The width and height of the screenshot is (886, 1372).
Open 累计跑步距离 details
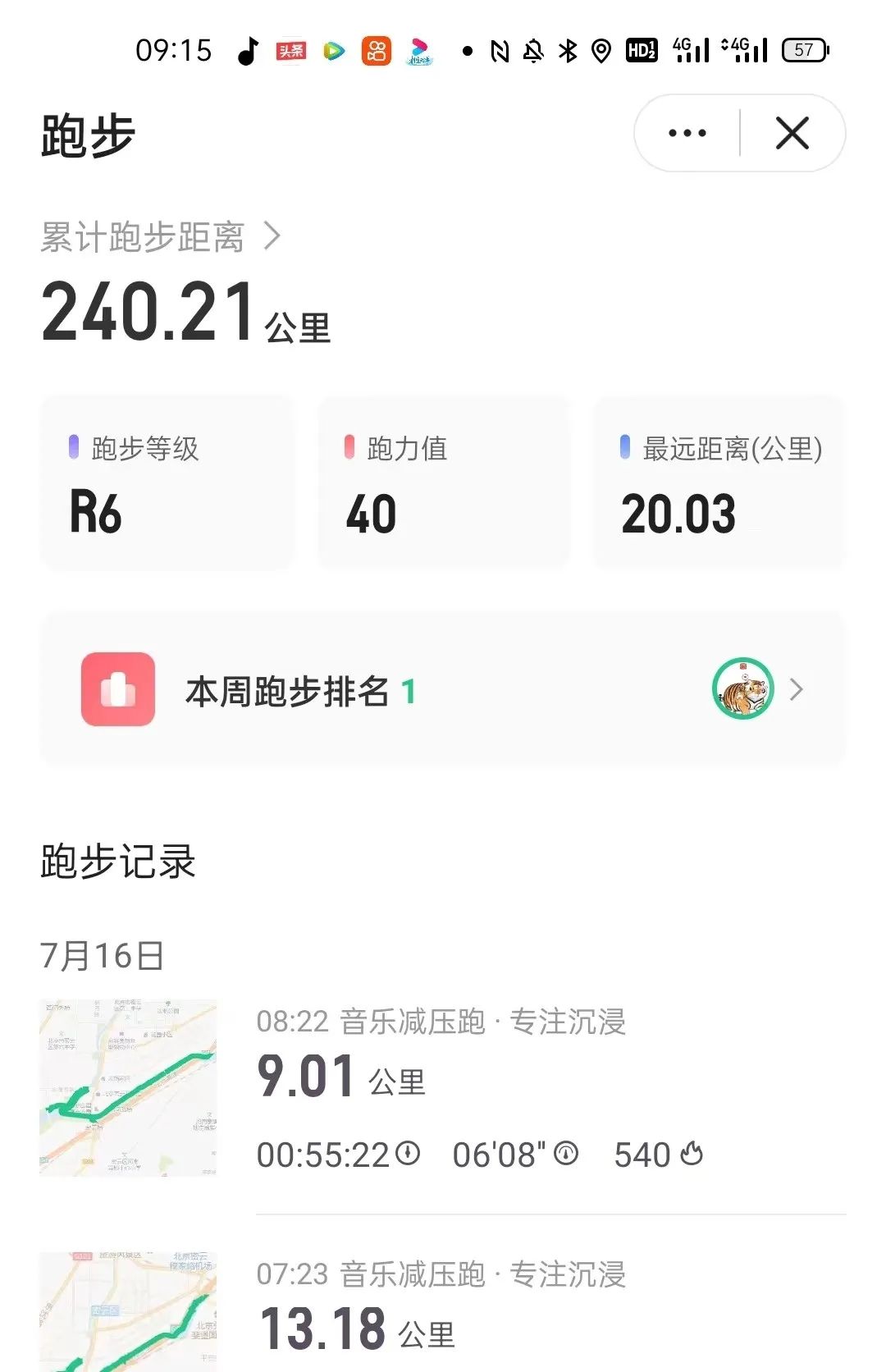(x=161, y=237)
